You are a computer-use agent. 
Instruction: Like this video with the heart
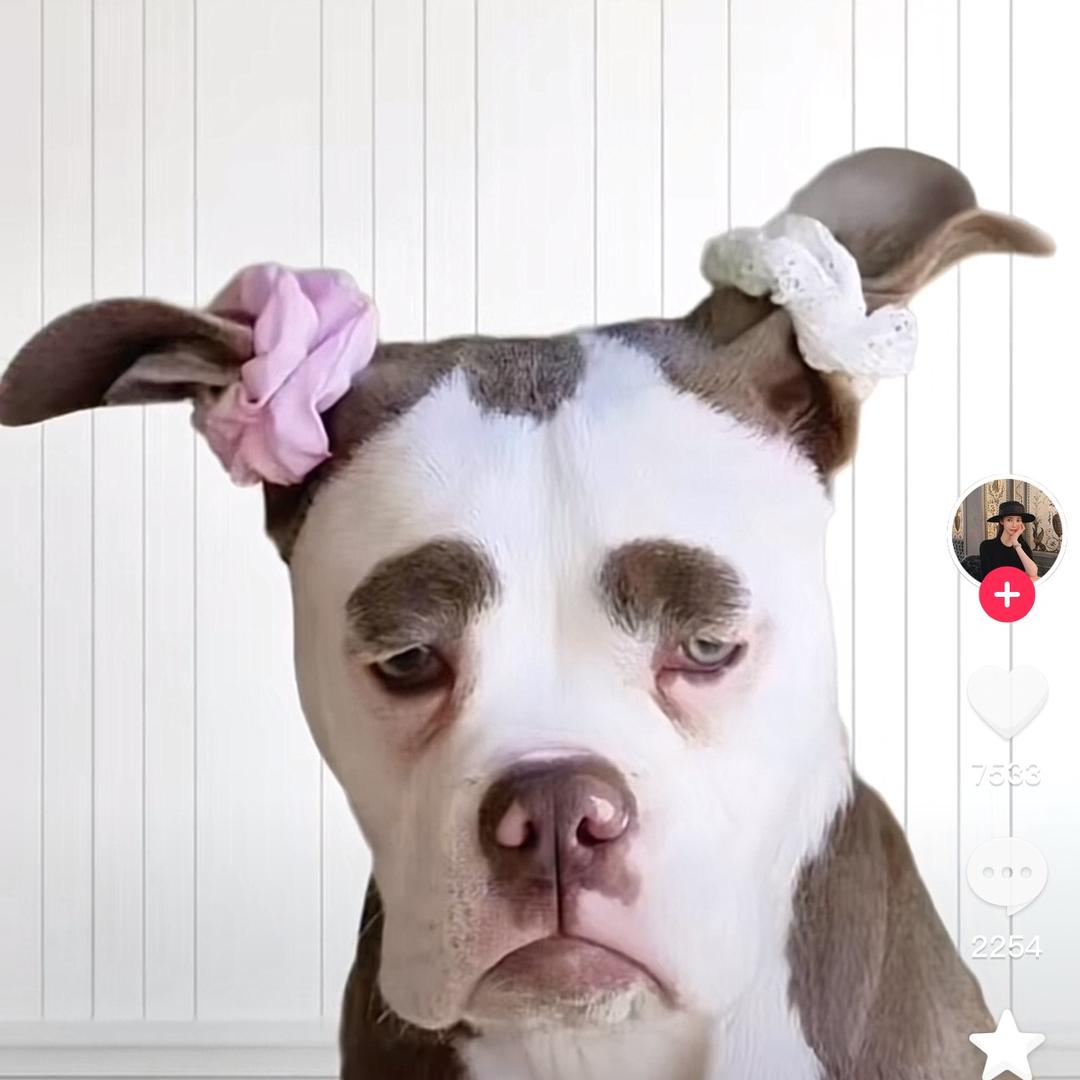point(1007,699)
